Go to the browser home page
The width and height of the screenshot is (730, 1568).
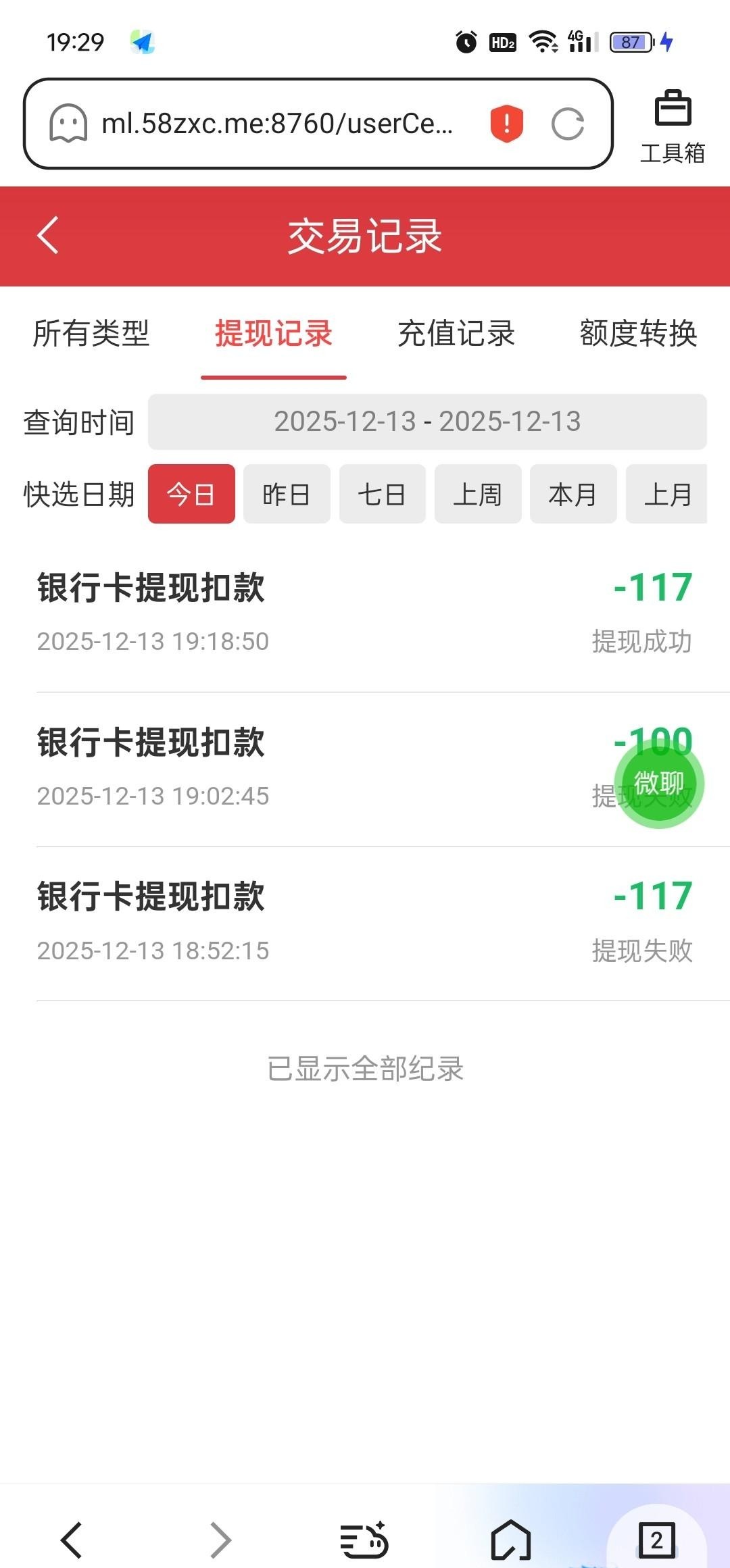(510, 1540)
